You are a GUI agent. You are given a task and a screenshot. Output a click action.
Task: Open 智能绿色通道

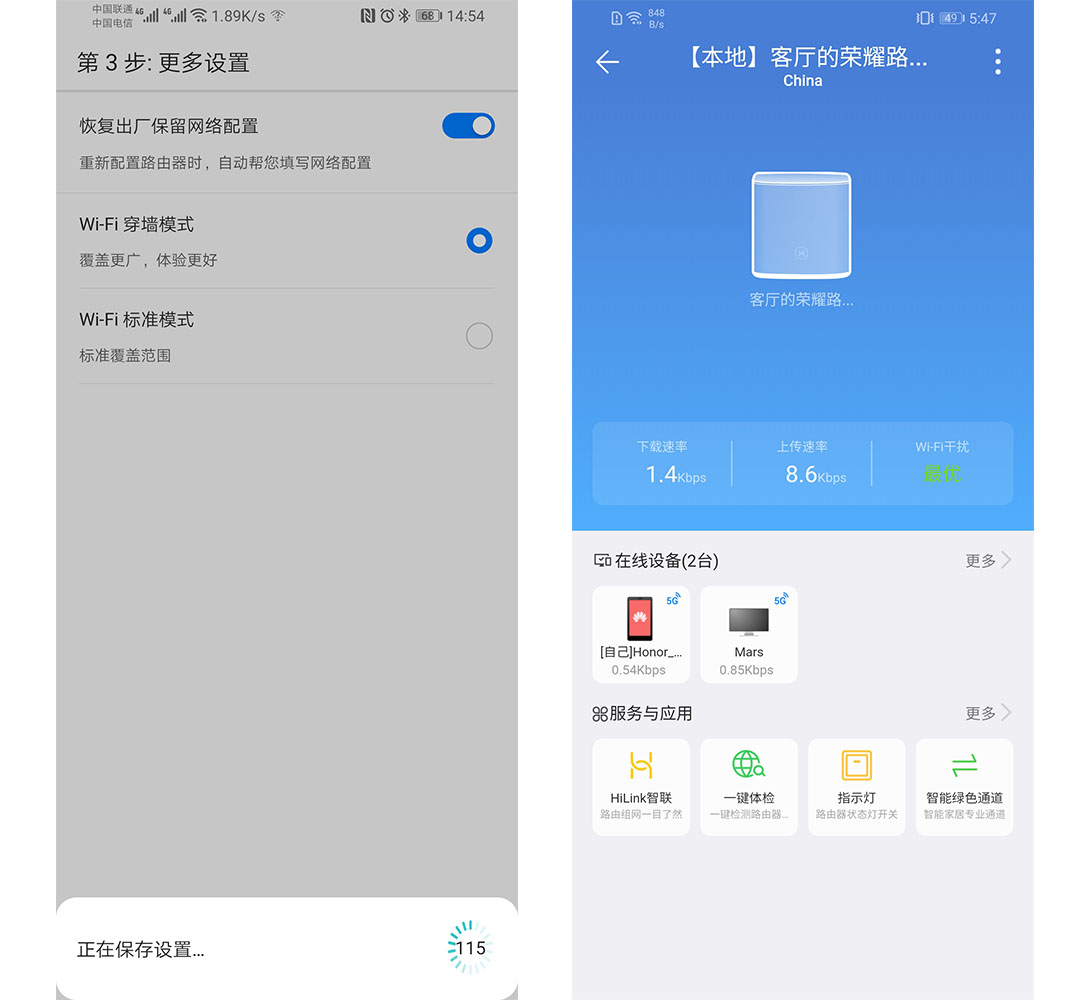coord(964,787)
